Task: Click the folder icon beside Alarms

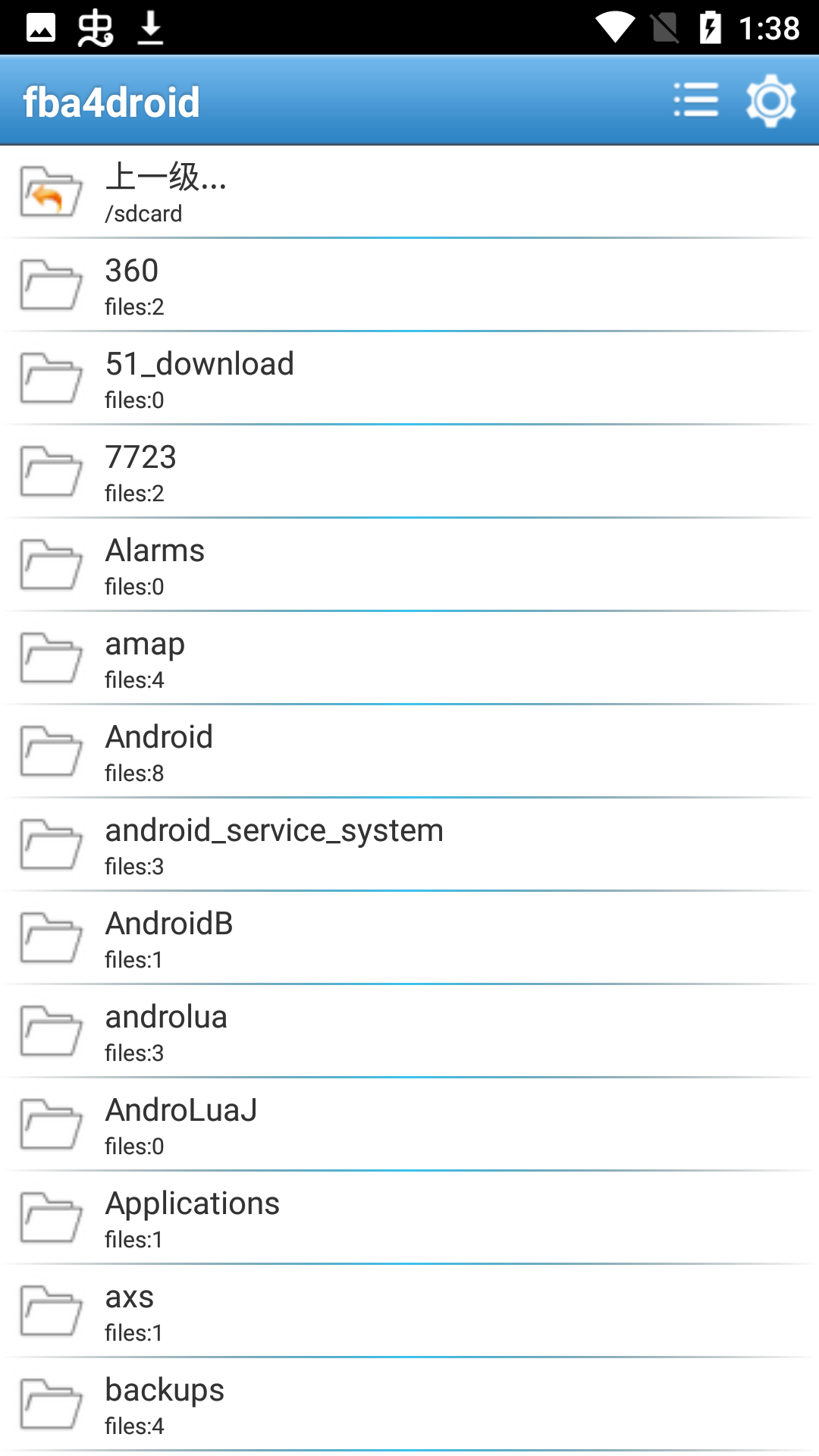Action: [x=49, y=564]
